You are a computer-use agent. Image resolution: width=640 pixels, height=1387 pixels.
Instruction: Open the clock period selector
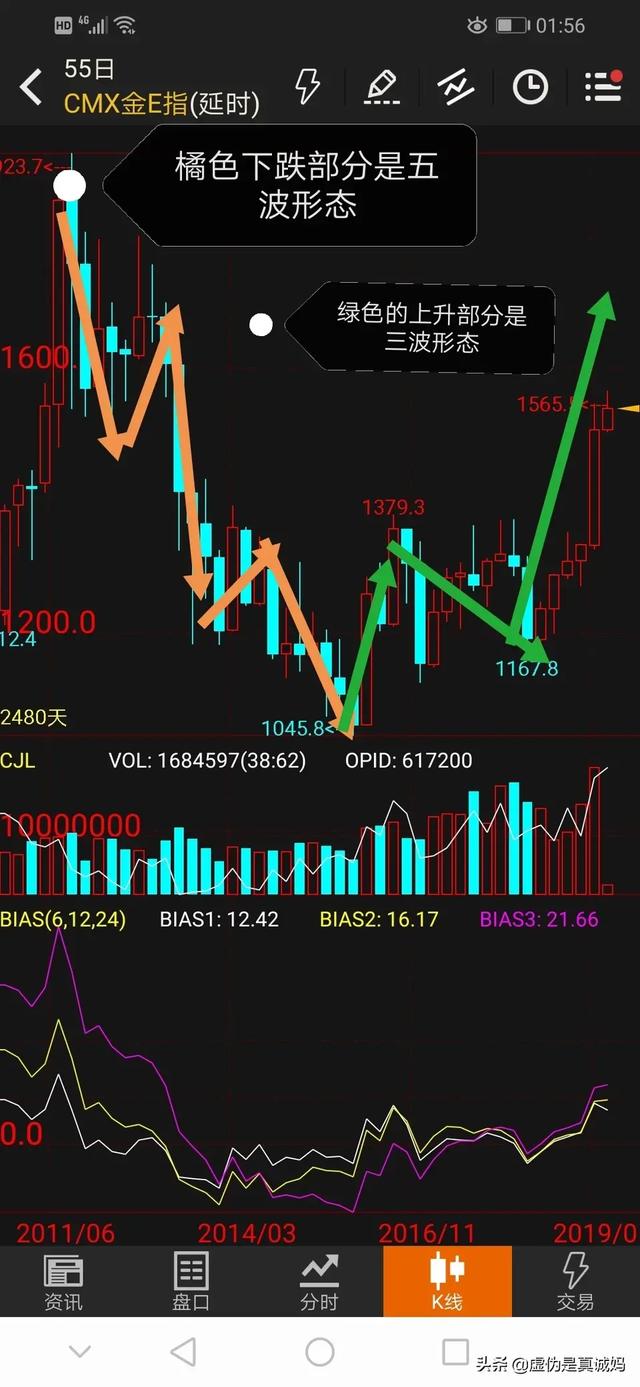[530, 87]
